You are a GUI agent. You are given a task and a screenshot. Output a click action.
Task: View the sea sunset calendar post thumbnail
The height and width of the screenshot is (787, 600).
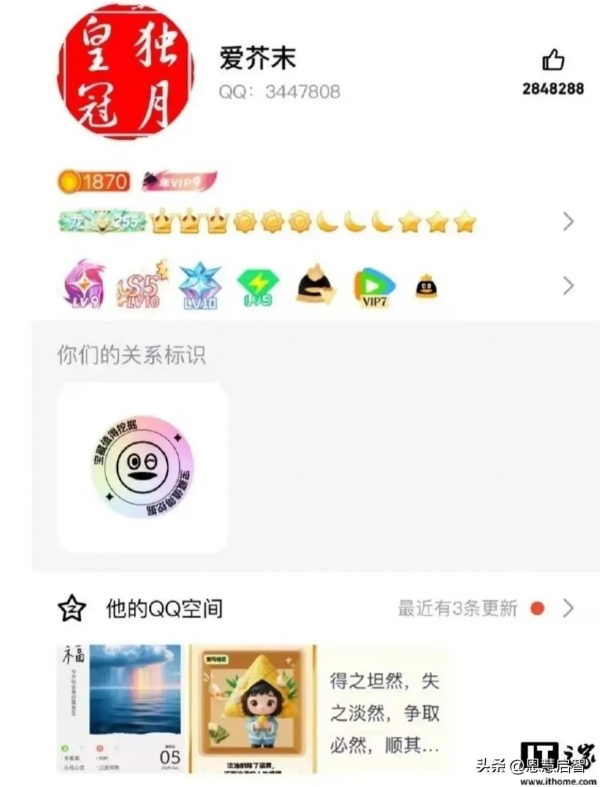pyautogui.click(x=120, y=707)
